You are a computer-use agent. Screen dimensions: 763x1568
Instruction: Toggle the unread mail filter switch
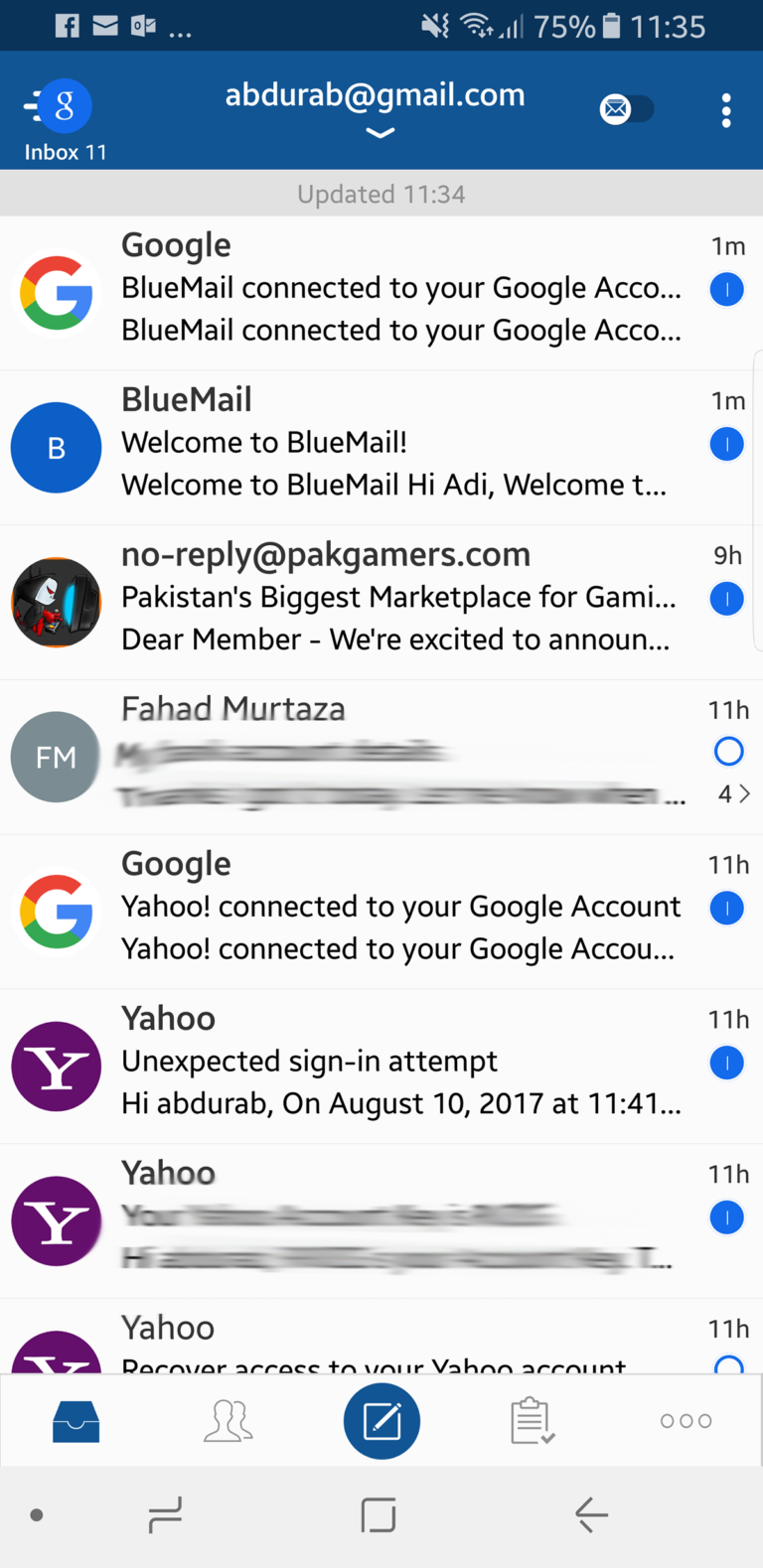pos(626,109)
